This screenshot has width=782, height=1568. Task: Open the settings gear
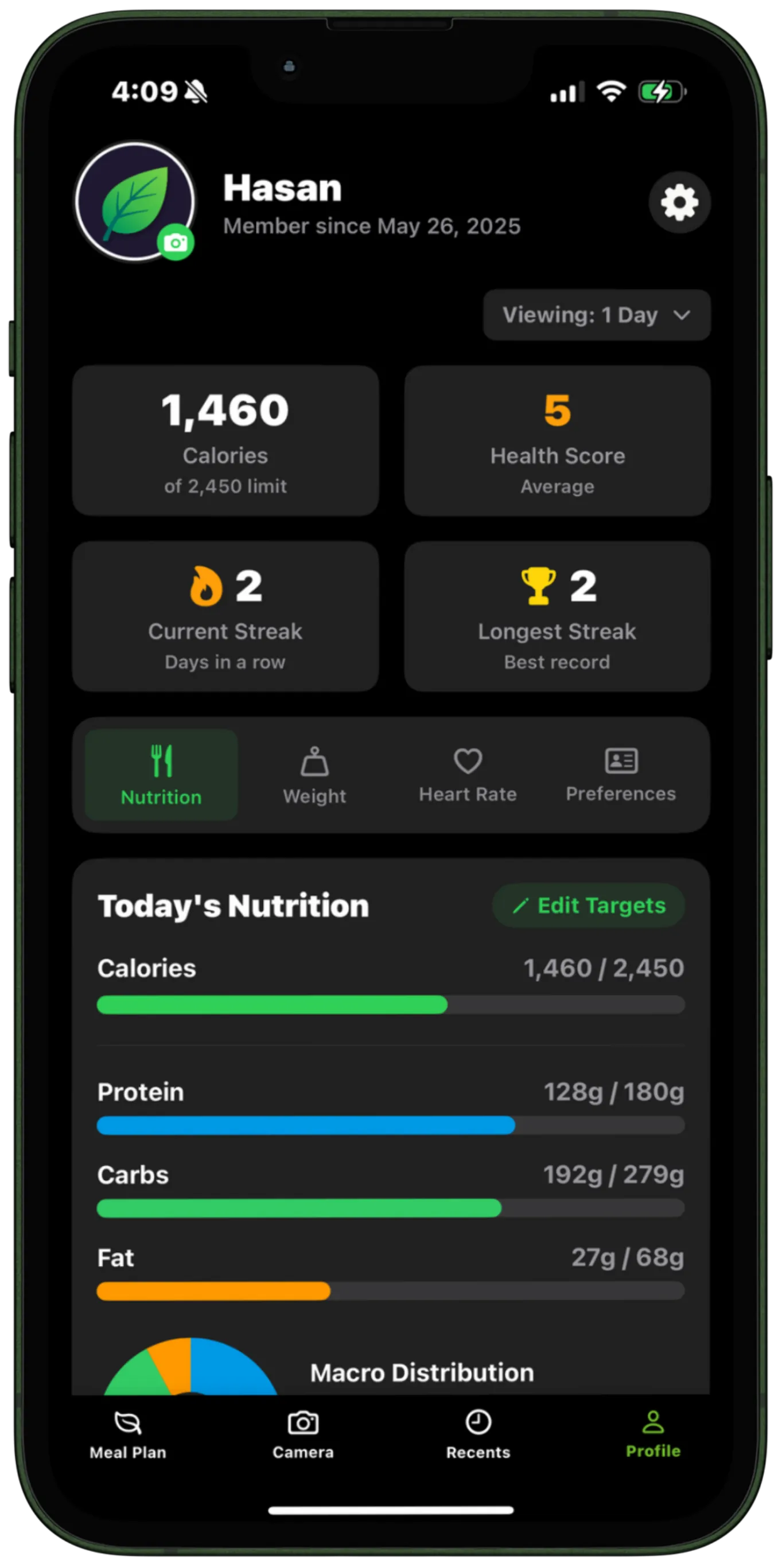(679, 202)
